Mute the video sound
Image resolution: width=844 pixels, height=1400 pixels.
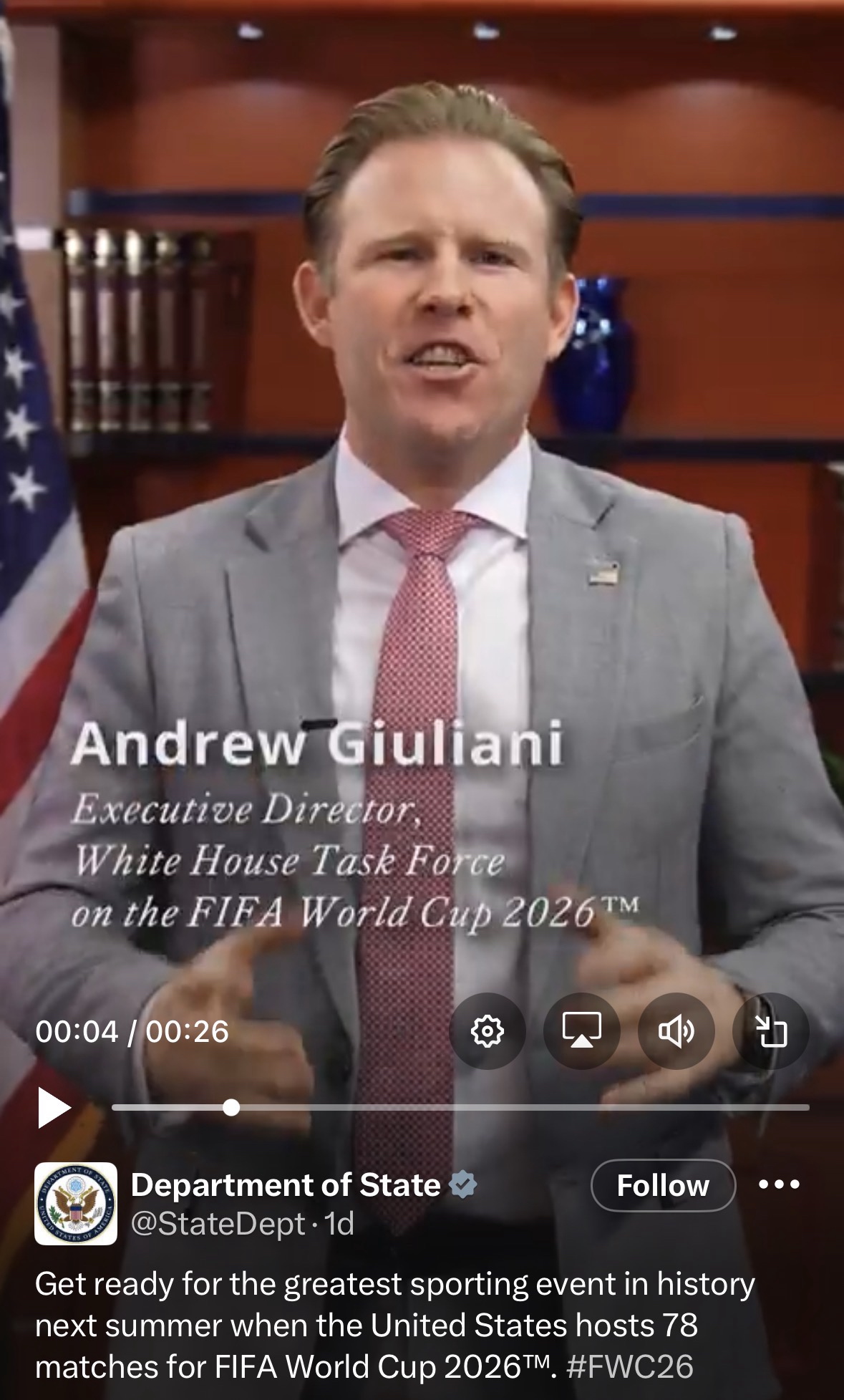(x=676, y=1031)
